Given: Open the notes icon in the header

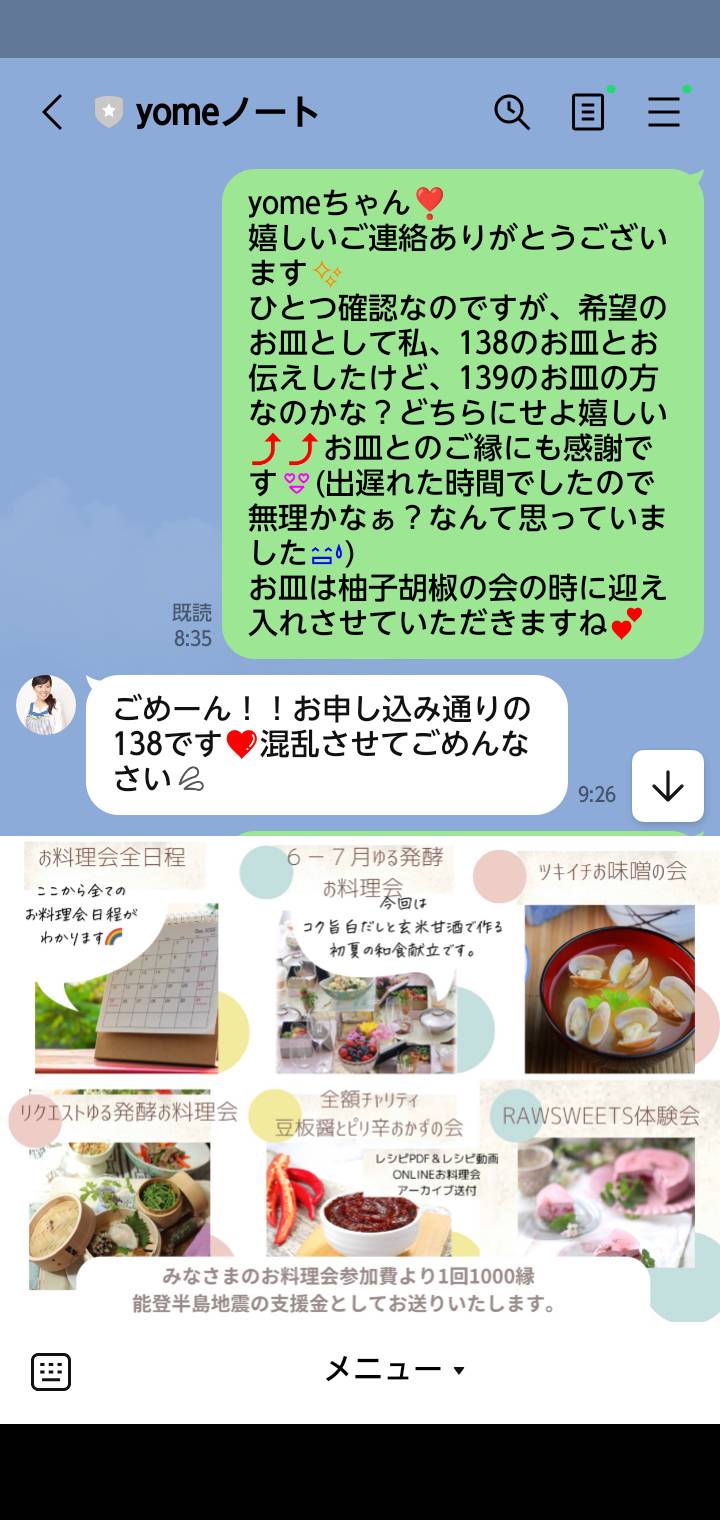Looking at the screenshot, I should [x=588, y=113].
